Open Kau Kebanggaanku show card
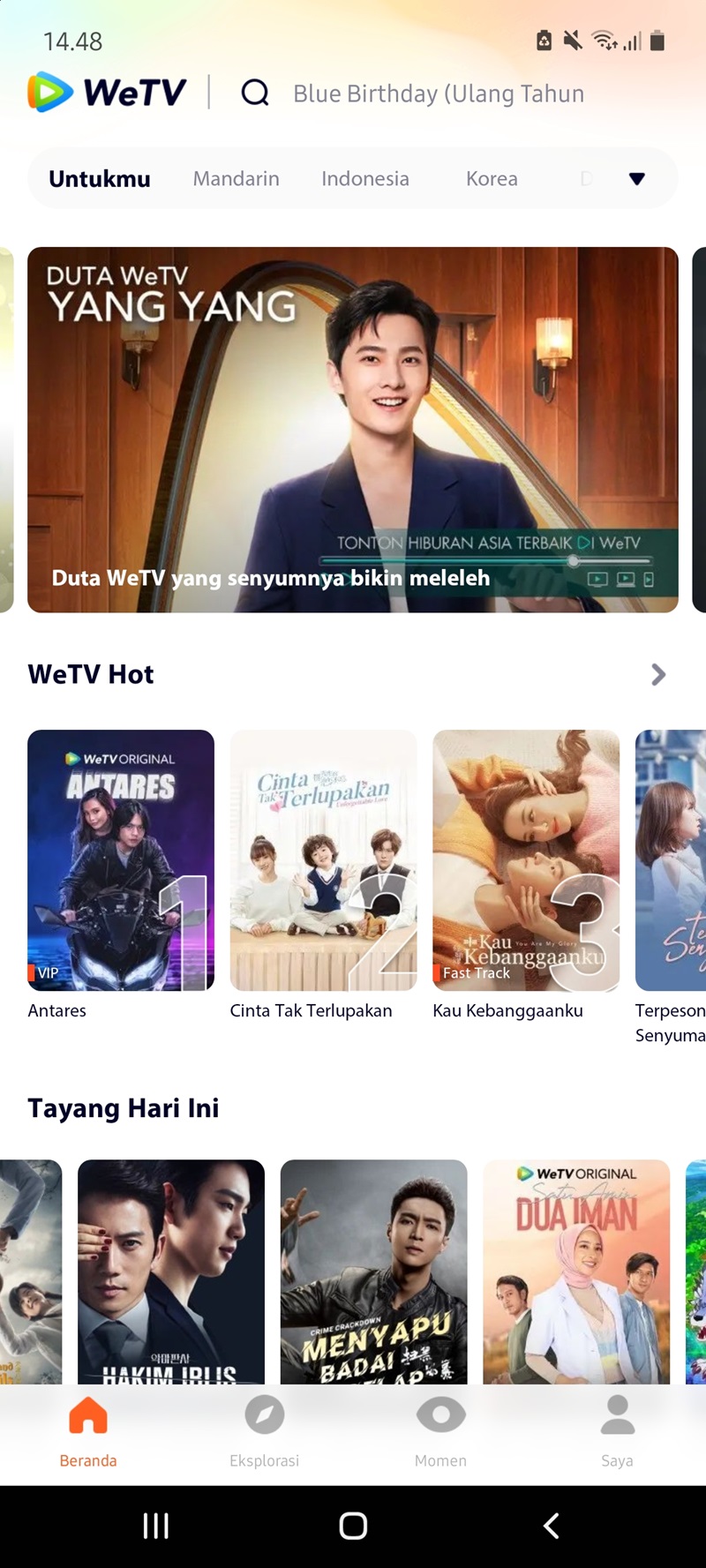 tap(526, 860)
